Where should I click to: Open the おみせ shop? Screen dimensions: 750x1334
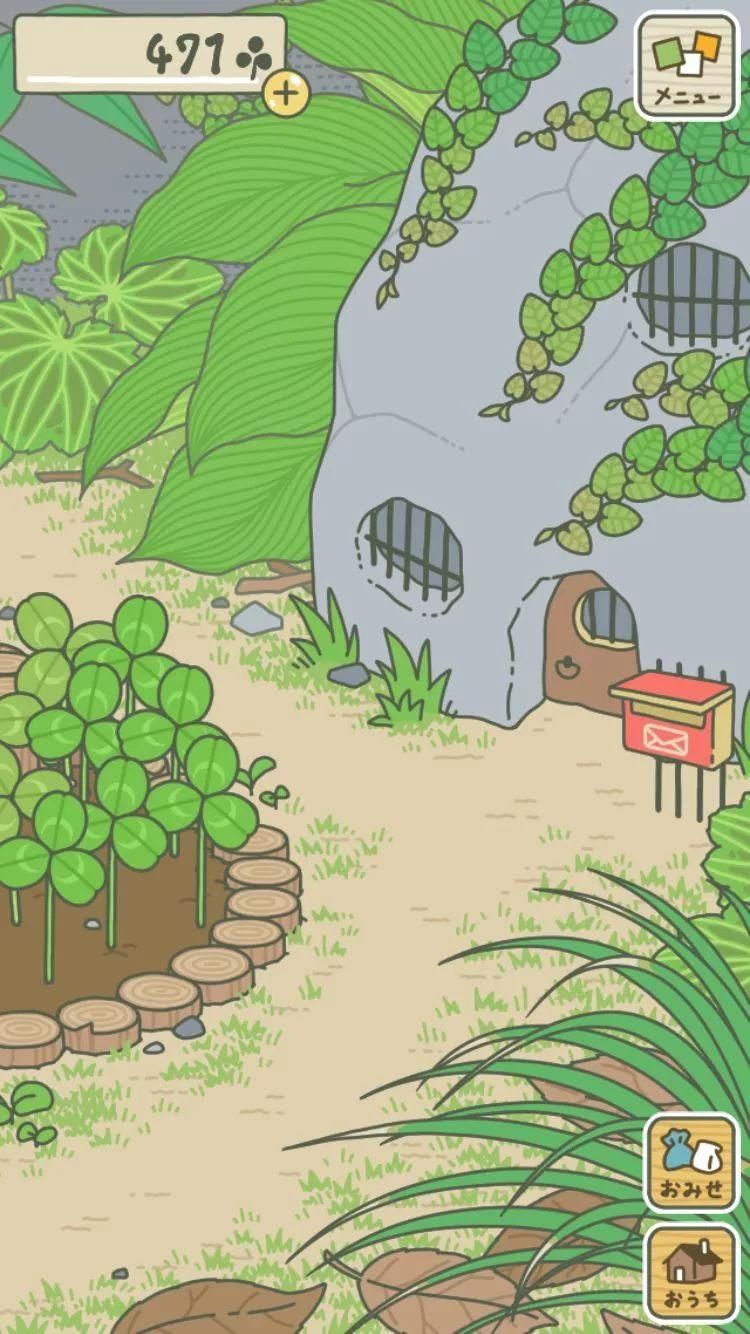(692, 1162)
